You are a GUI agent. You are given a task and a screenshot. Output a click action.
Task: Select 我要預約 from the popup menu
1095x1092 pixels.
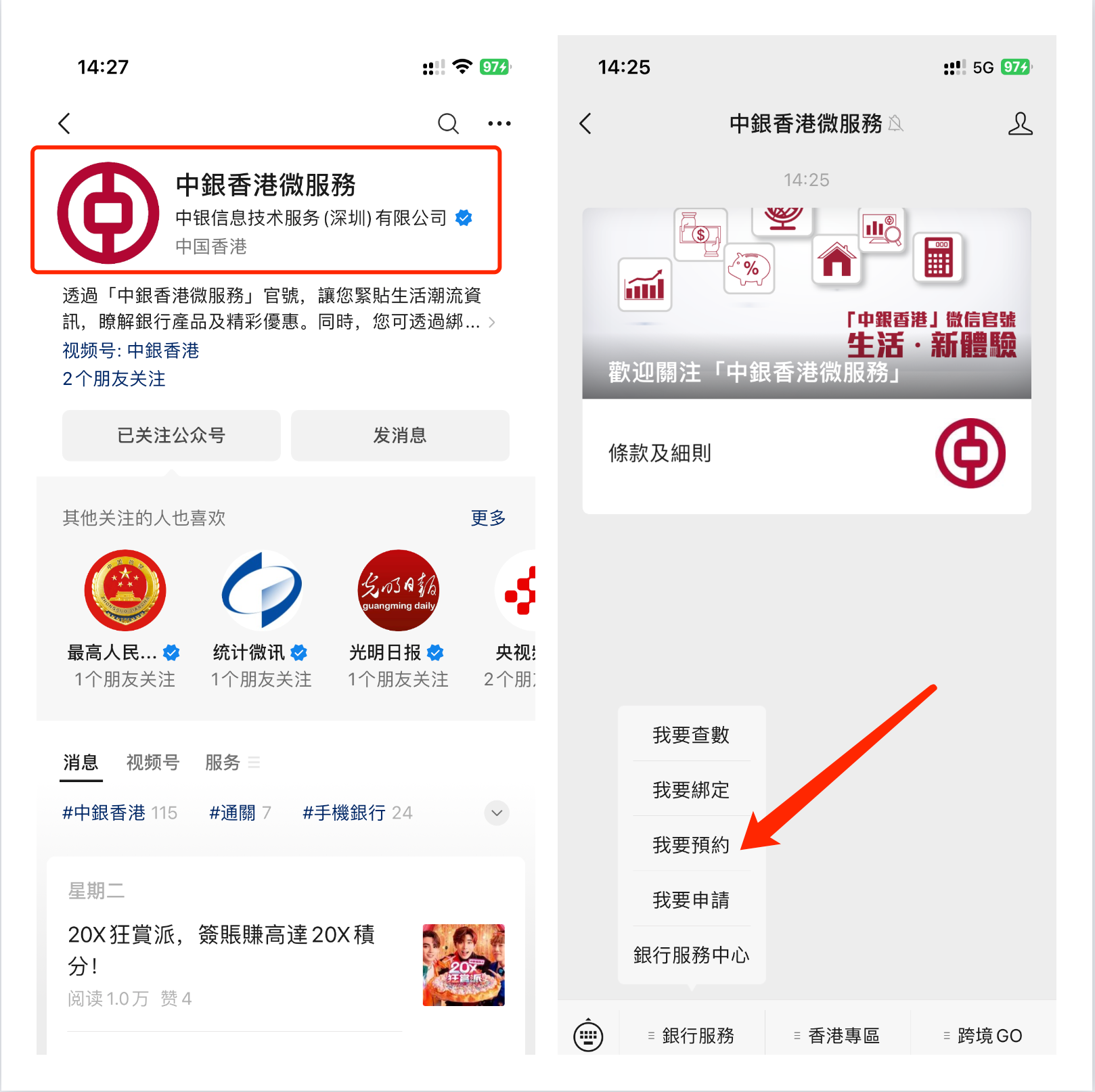691,845
